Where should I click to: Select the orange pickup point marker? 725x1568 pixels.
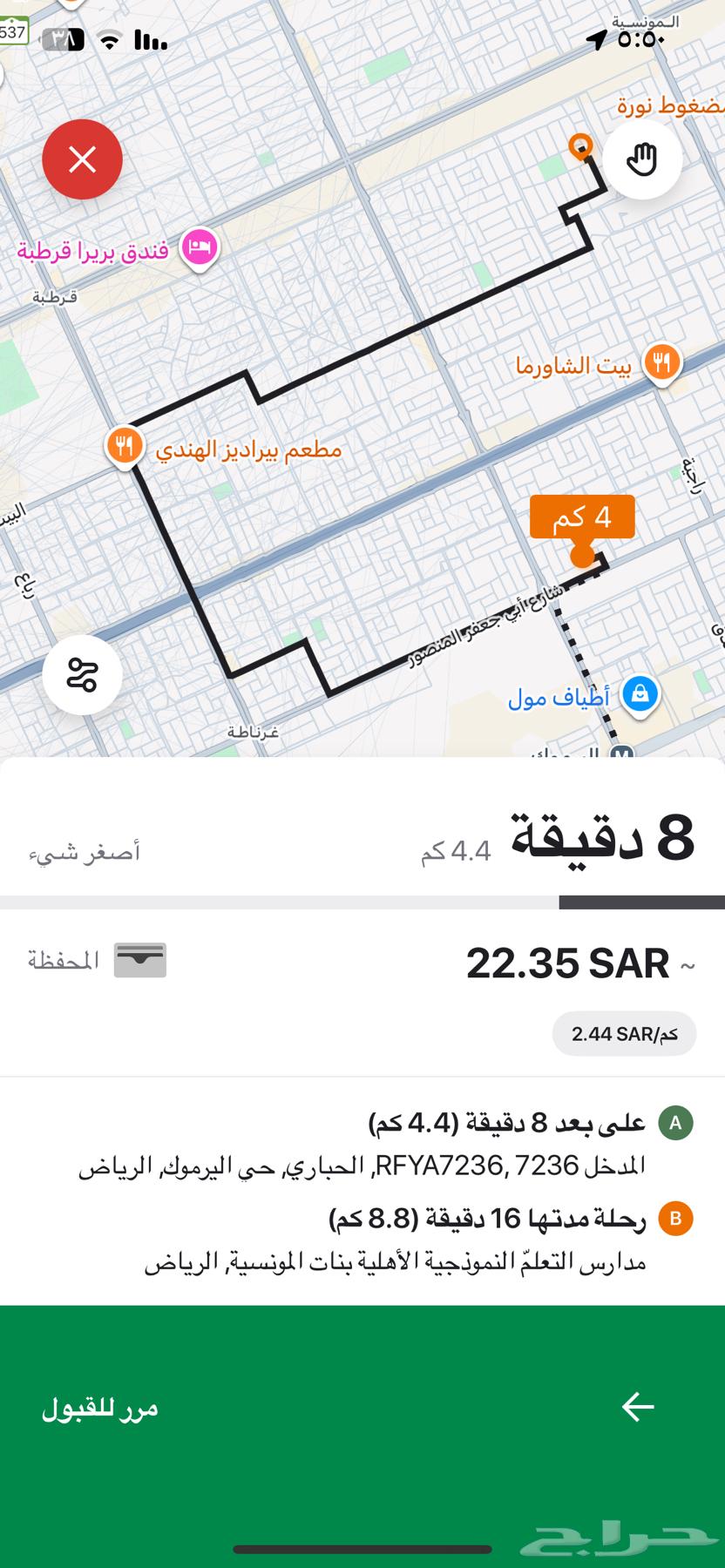[x=578, y=148]
